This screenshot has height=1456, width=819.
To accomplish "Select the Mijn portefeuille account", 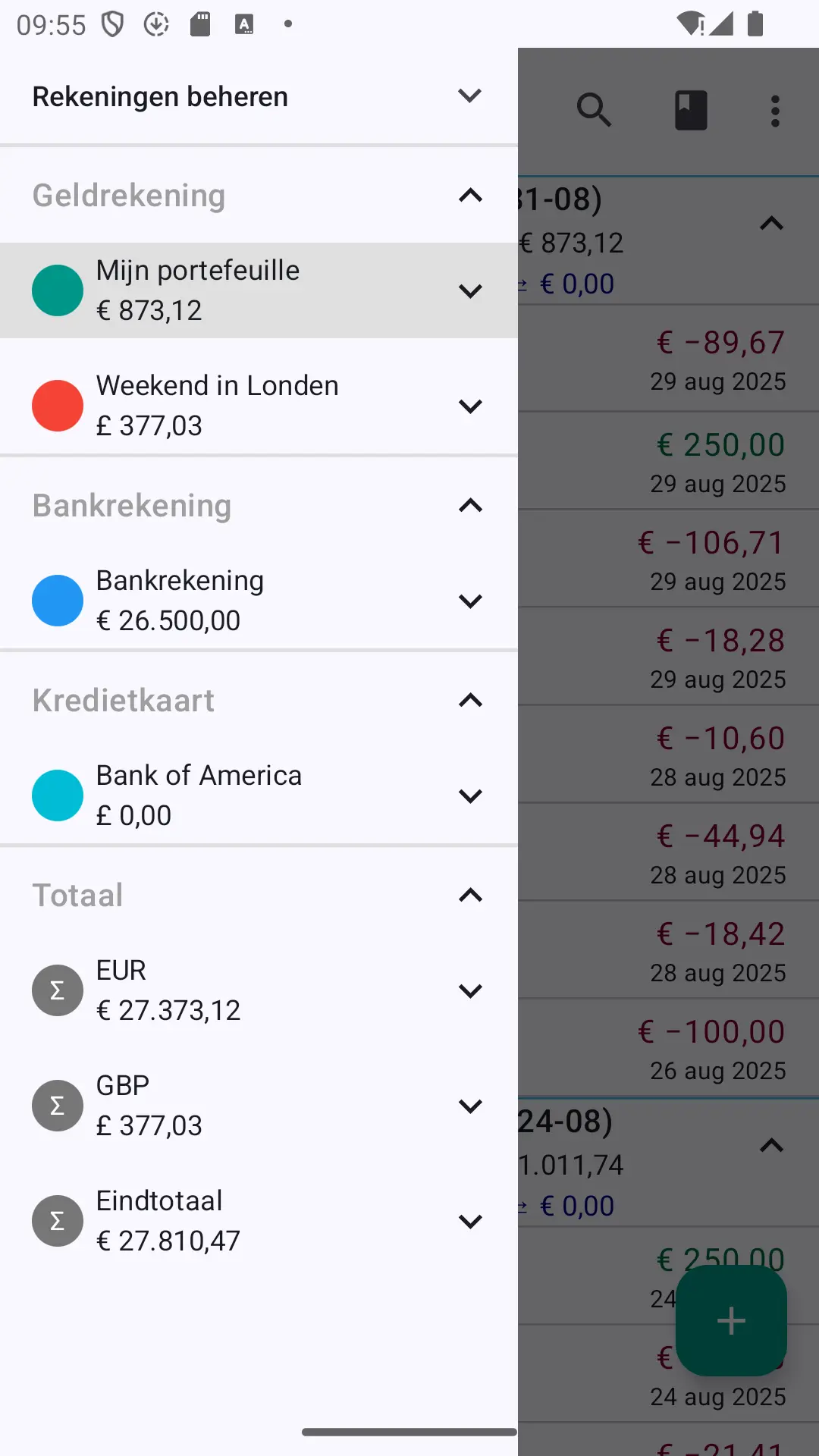I will click(x=259, y=290).
